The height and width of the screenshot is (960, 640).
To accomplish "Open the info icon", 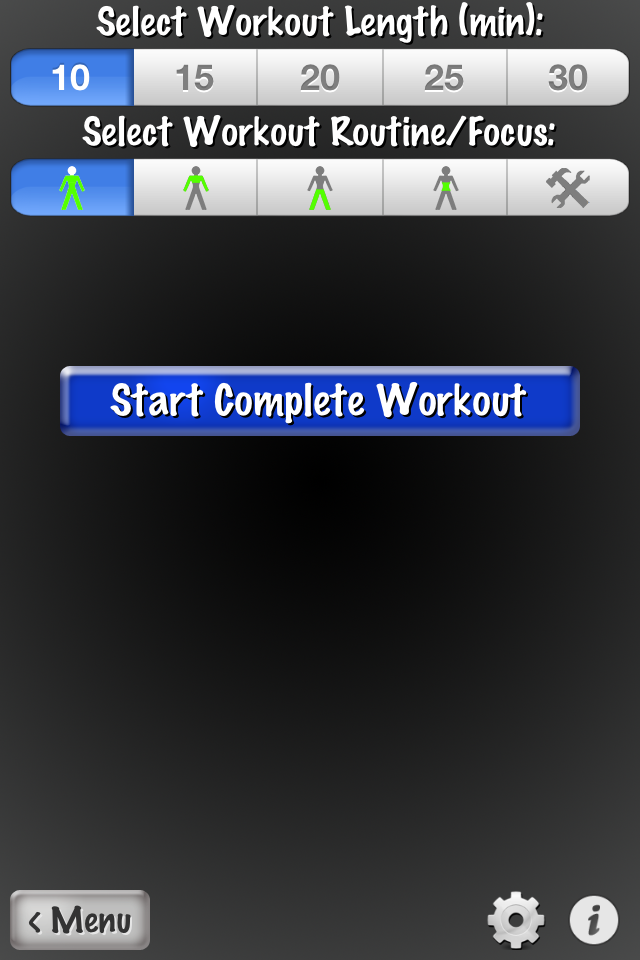I will tap(594, 919).
